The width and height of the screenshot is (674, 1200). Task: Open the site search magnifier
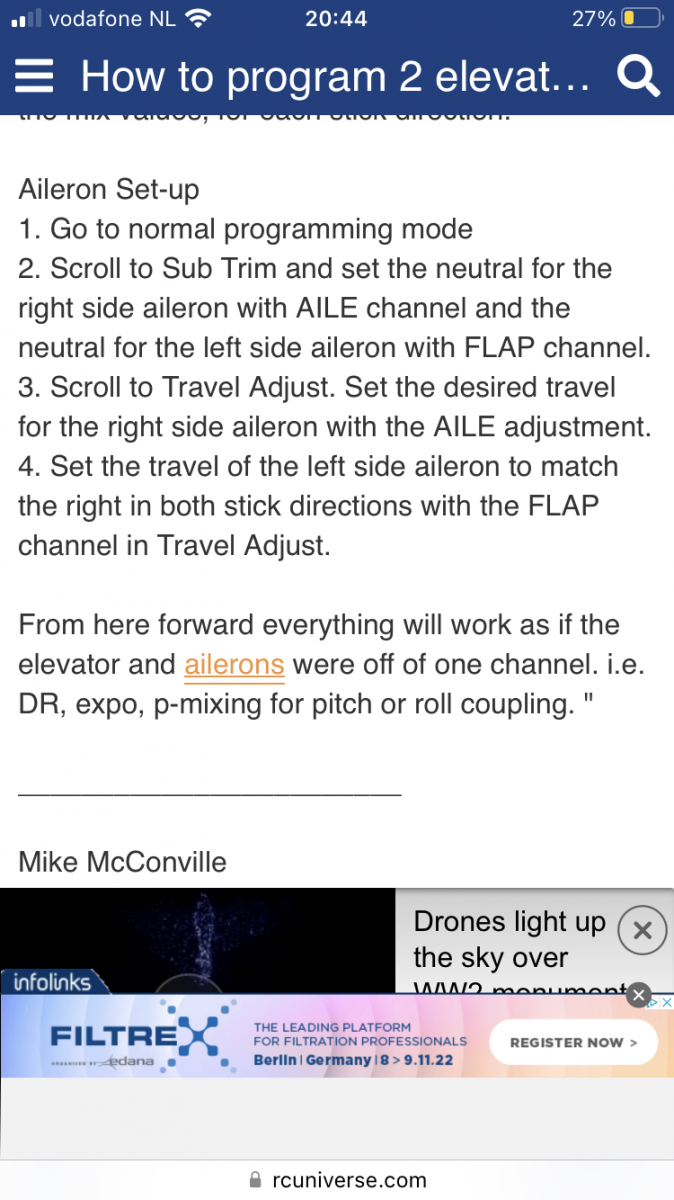638,76
